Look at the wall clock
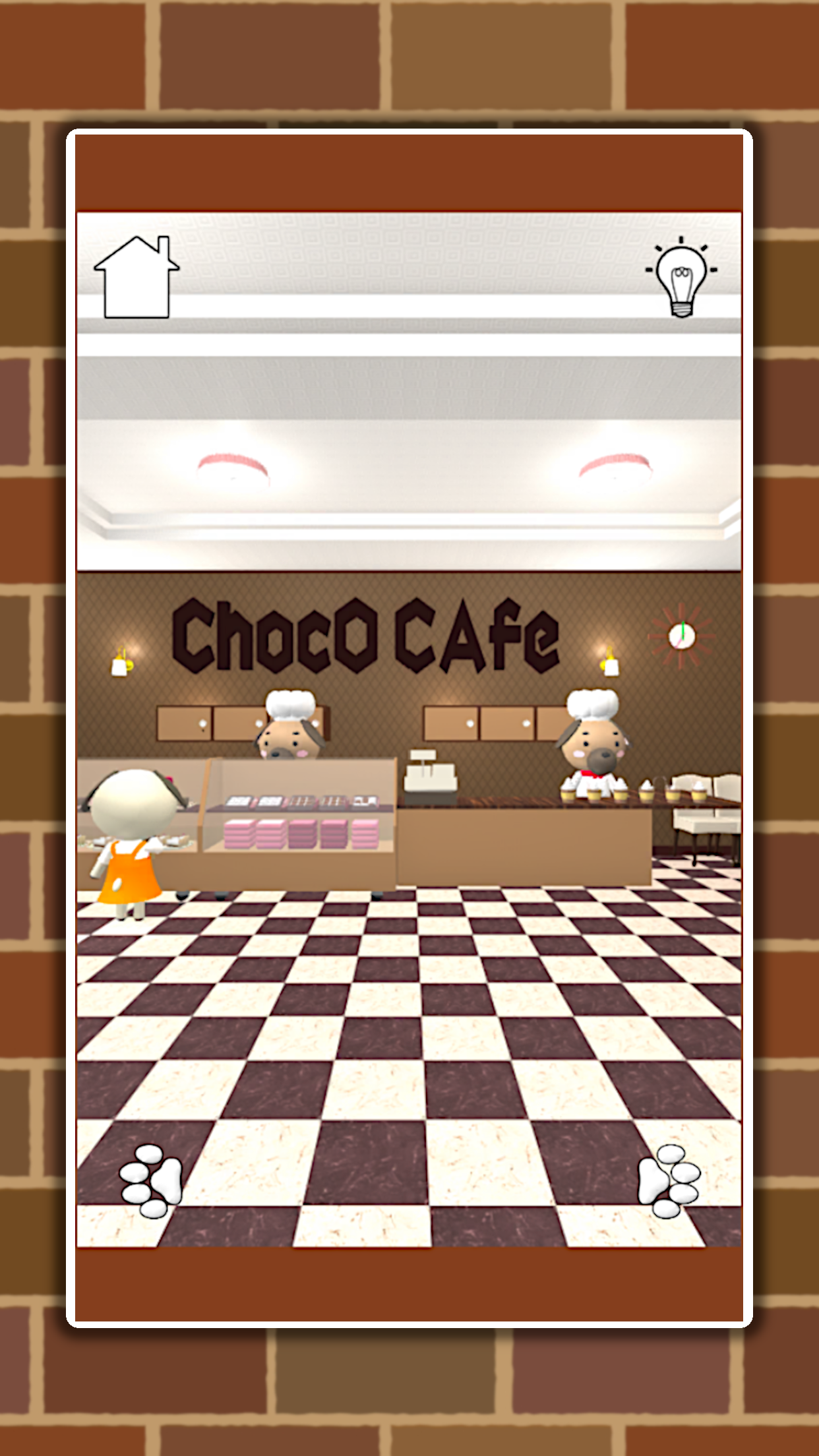This screenshot has width=819, height=1456. 681,636
